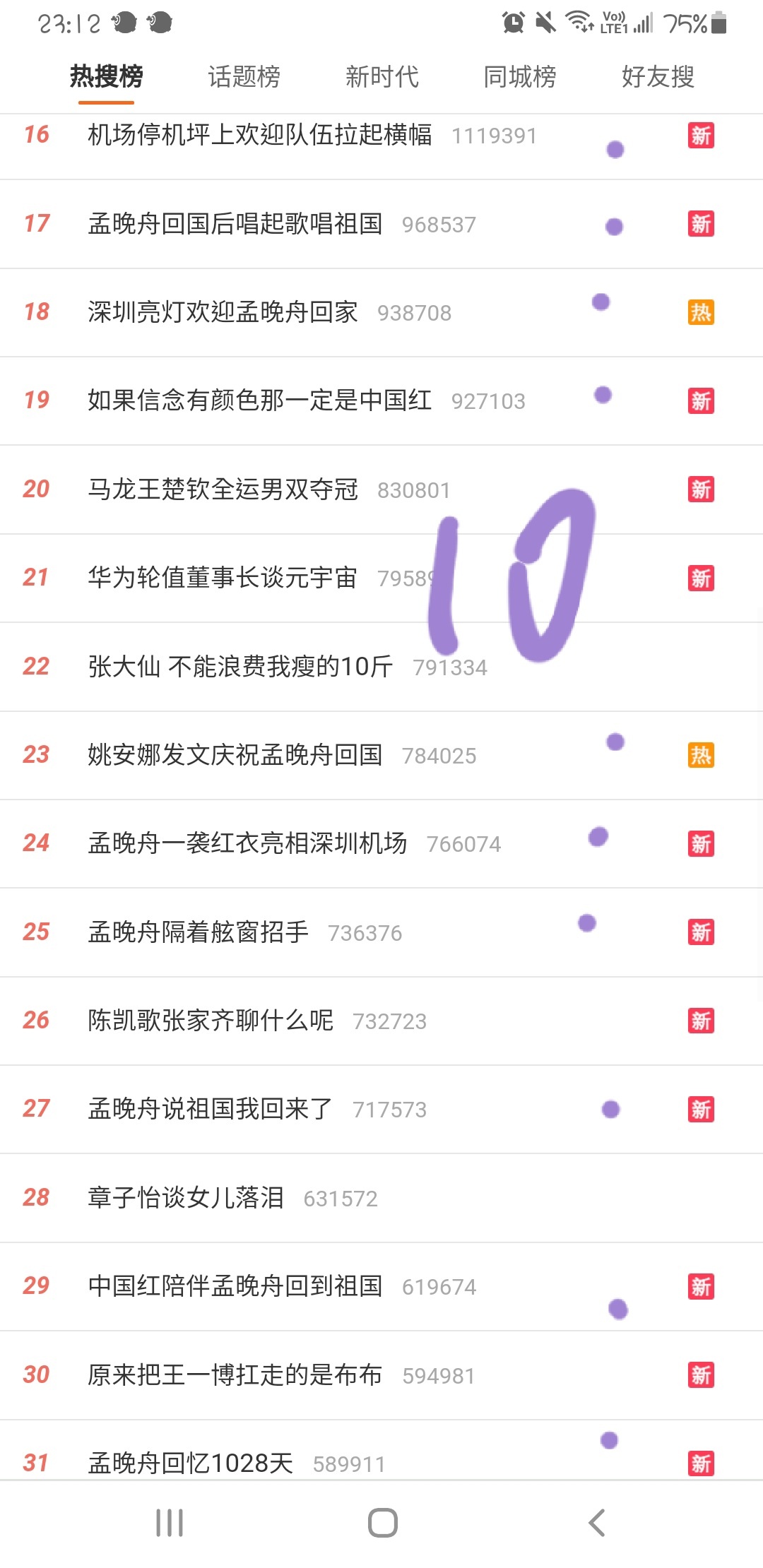Select the 热搜榜 tab
Screen dimensions: 763x1568
coord(106,76)
